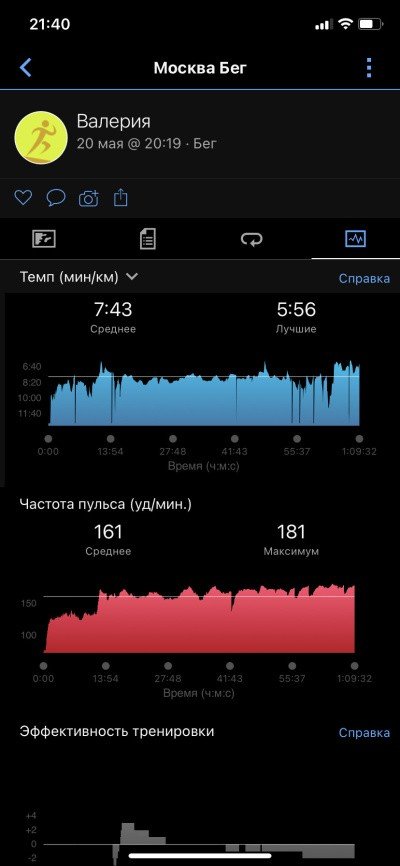Like this activity with the heart icon

[23, 198]
